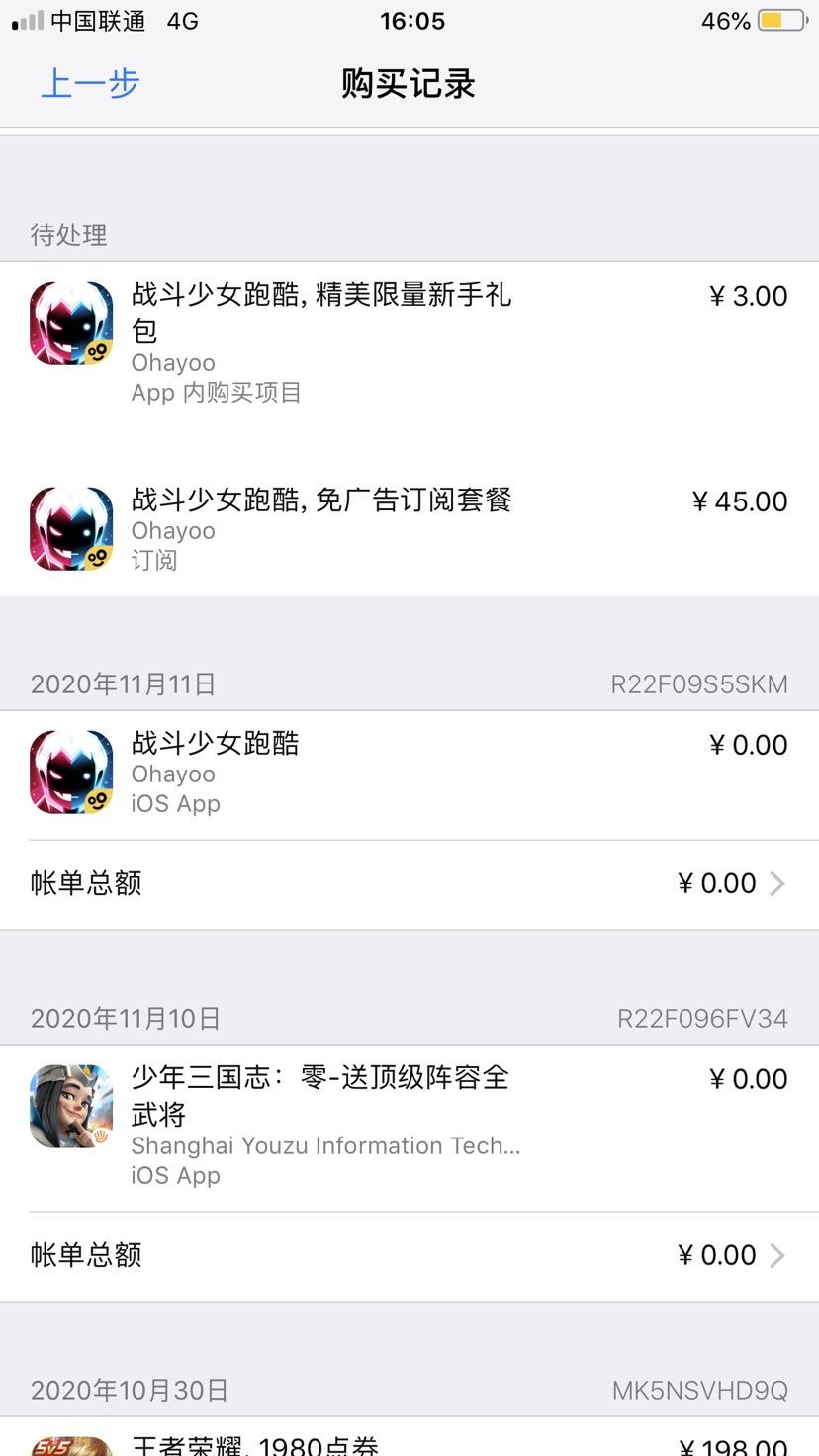
Task: Select the 2020年10月30日 date header
Action: tap(129, 1389)
